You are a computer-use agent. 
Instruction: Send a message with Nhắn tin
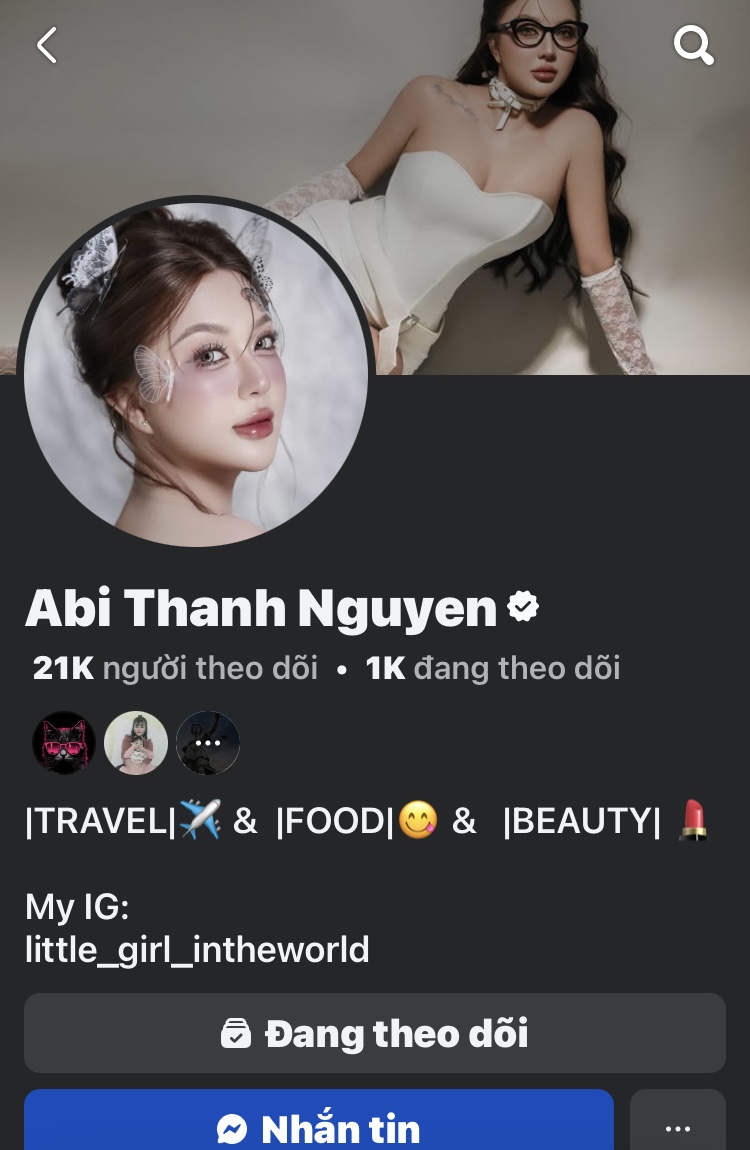[319, 1127]
